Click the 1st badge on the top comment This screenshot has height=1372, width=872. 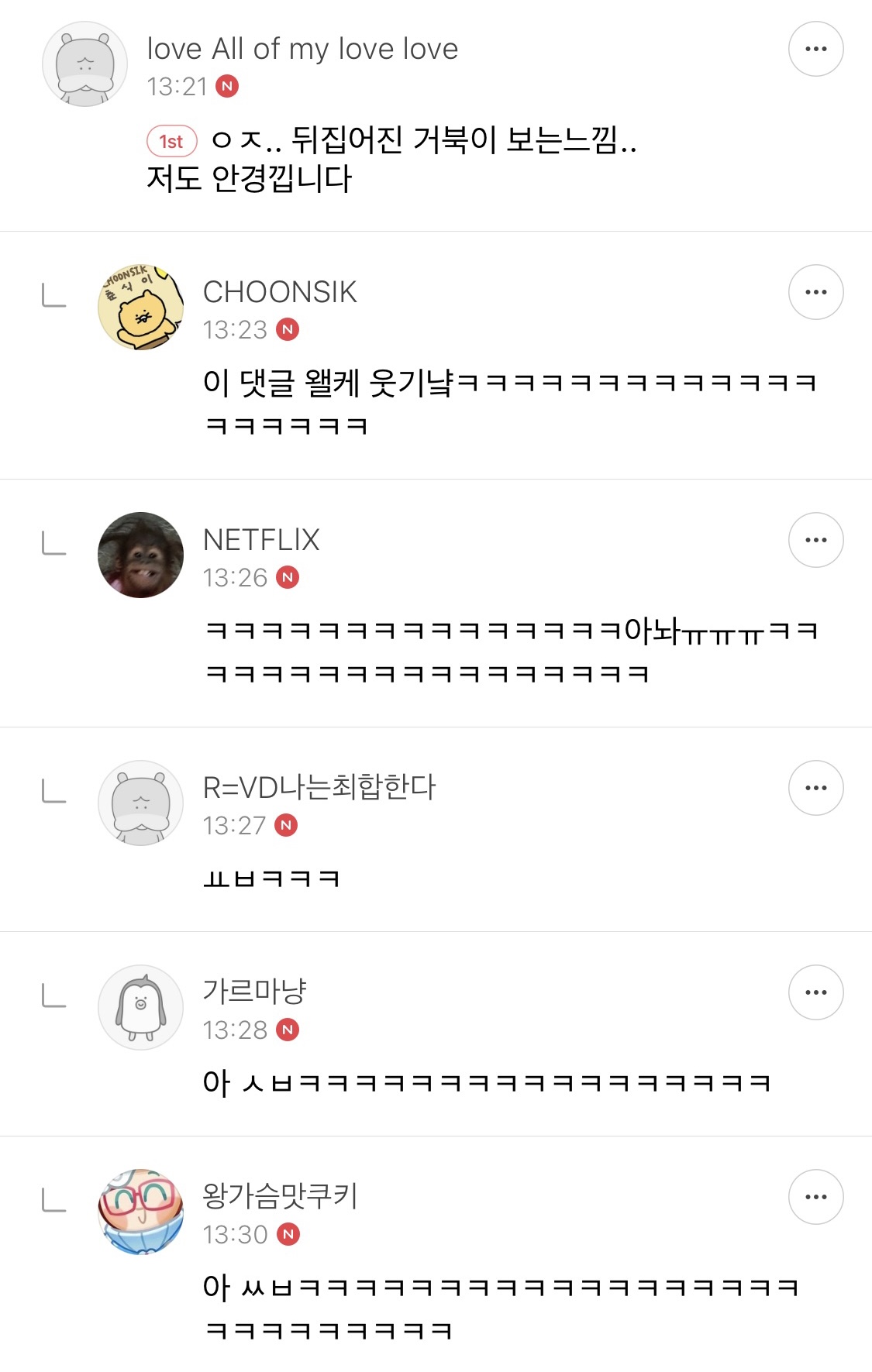[x=171, y=140]
